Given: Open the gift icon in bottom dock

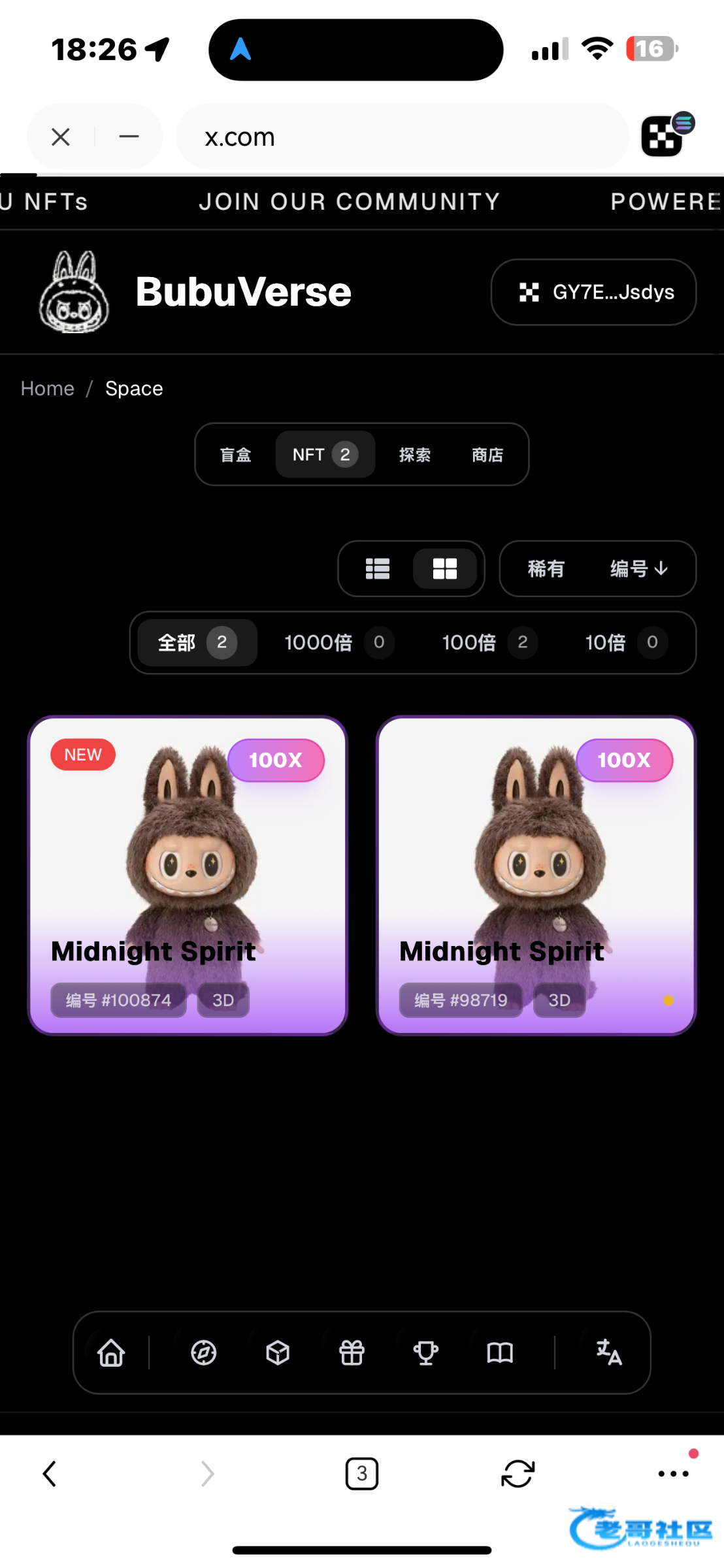Looking at the screenshot, I should (352, 1352).
